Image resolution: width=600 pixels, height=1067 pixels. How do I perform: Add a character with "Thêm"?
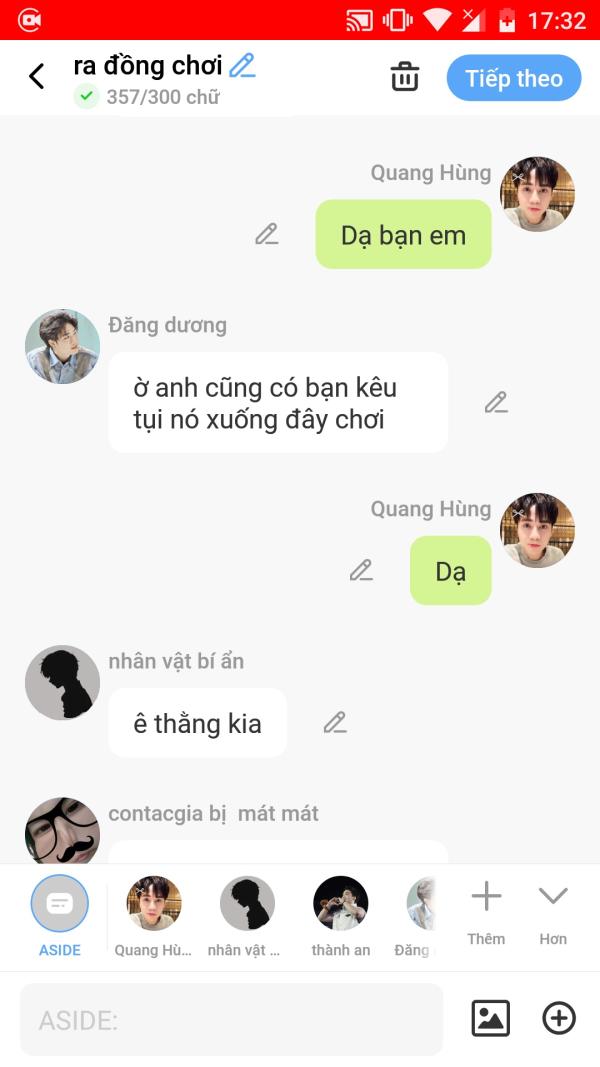pyautogui.click(x=486, y=913)
